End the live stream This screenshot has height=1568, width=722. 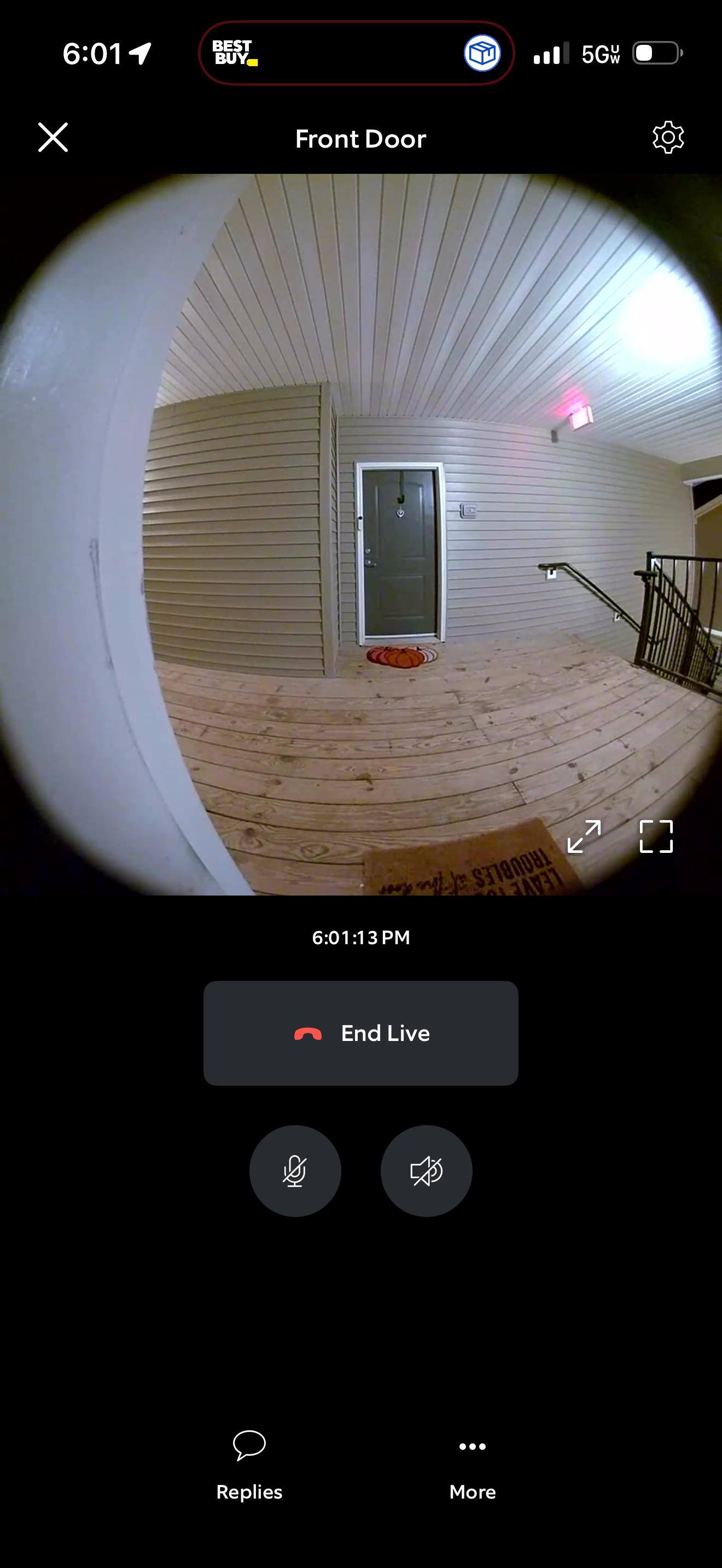pyautogui.click(x=361, y=1033)
